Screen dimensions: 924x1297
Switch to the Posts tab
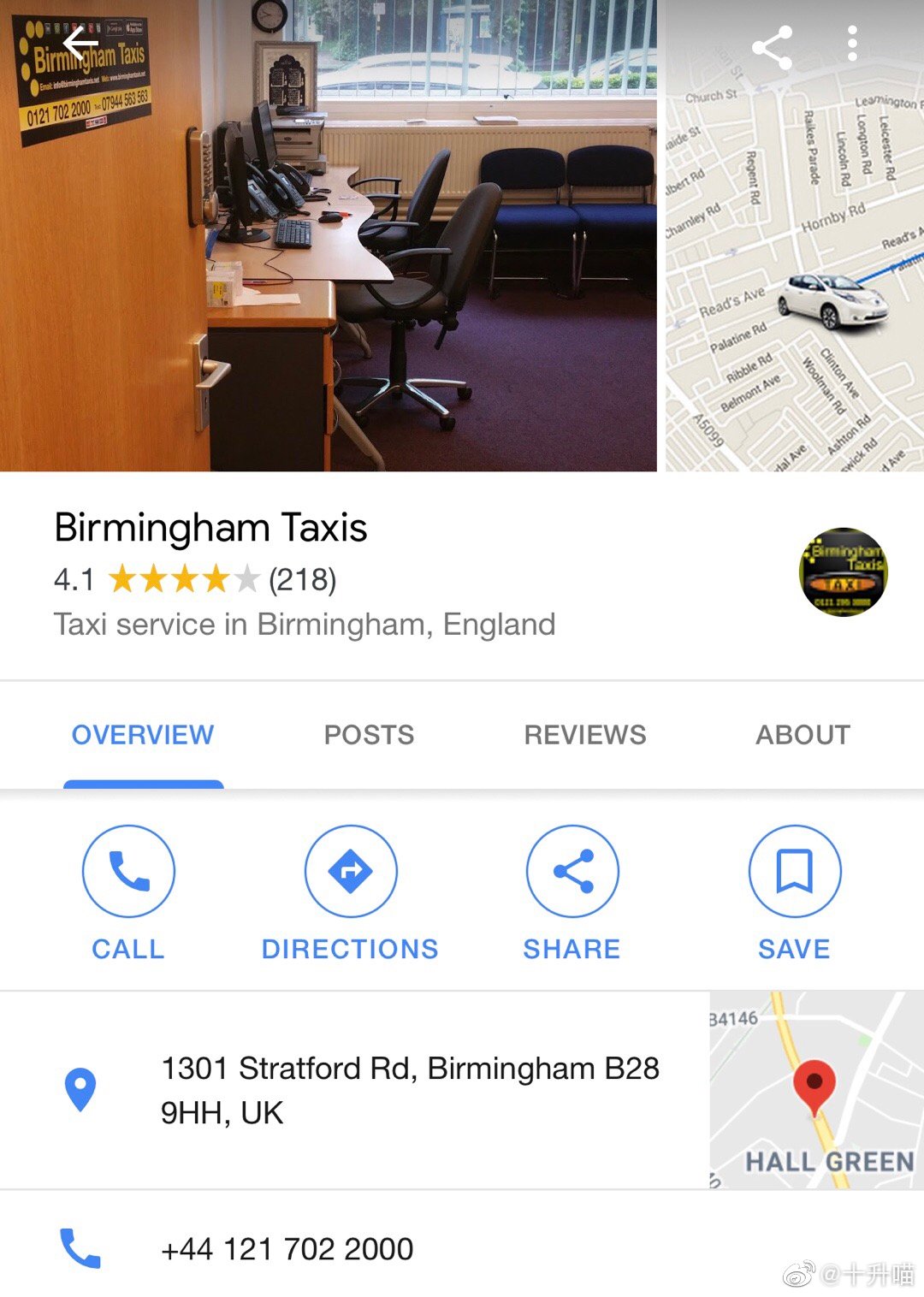(369, 735)
